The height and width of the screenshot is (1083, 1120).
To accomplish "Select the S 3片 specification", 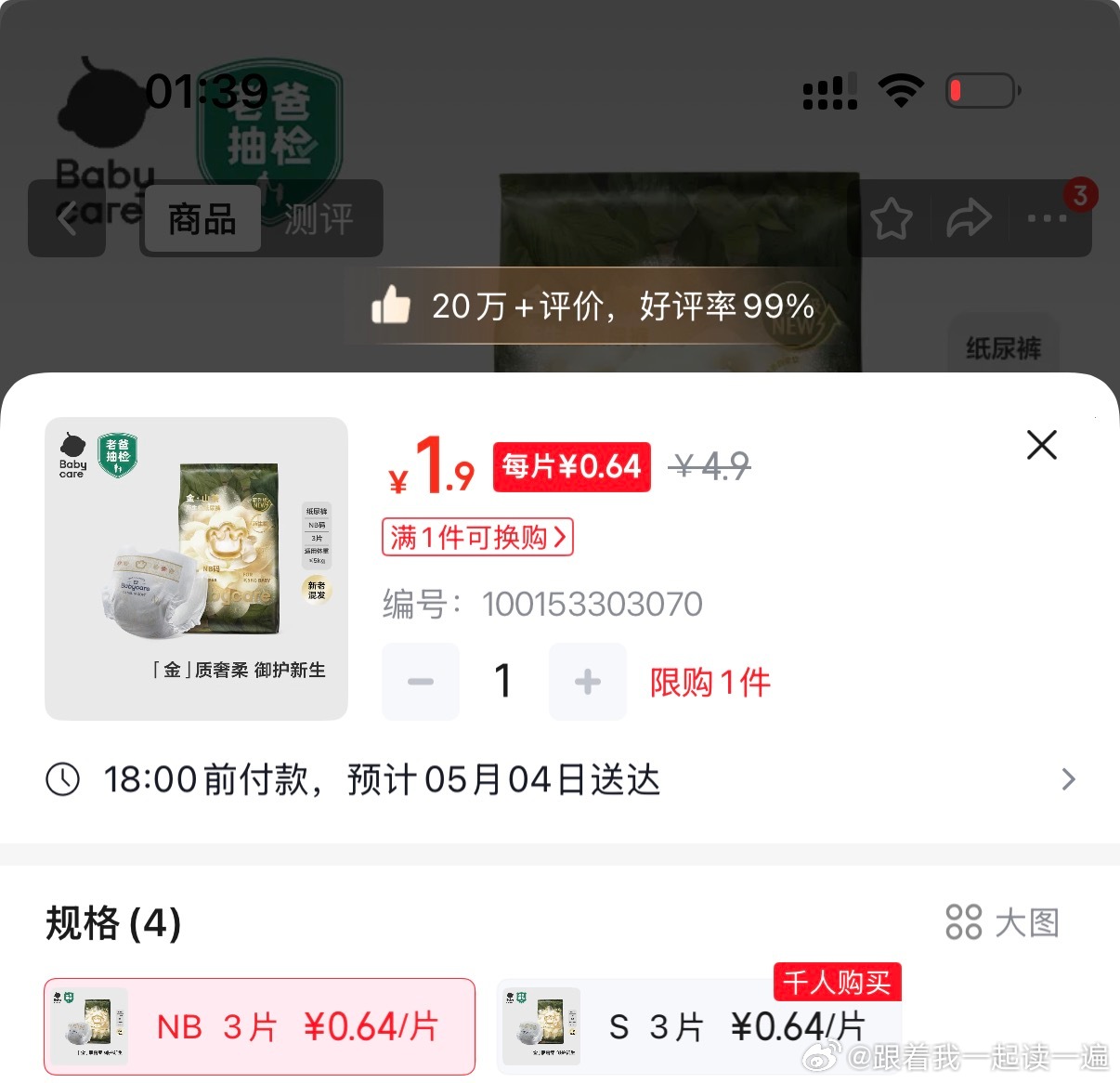I will [698, 1026].
